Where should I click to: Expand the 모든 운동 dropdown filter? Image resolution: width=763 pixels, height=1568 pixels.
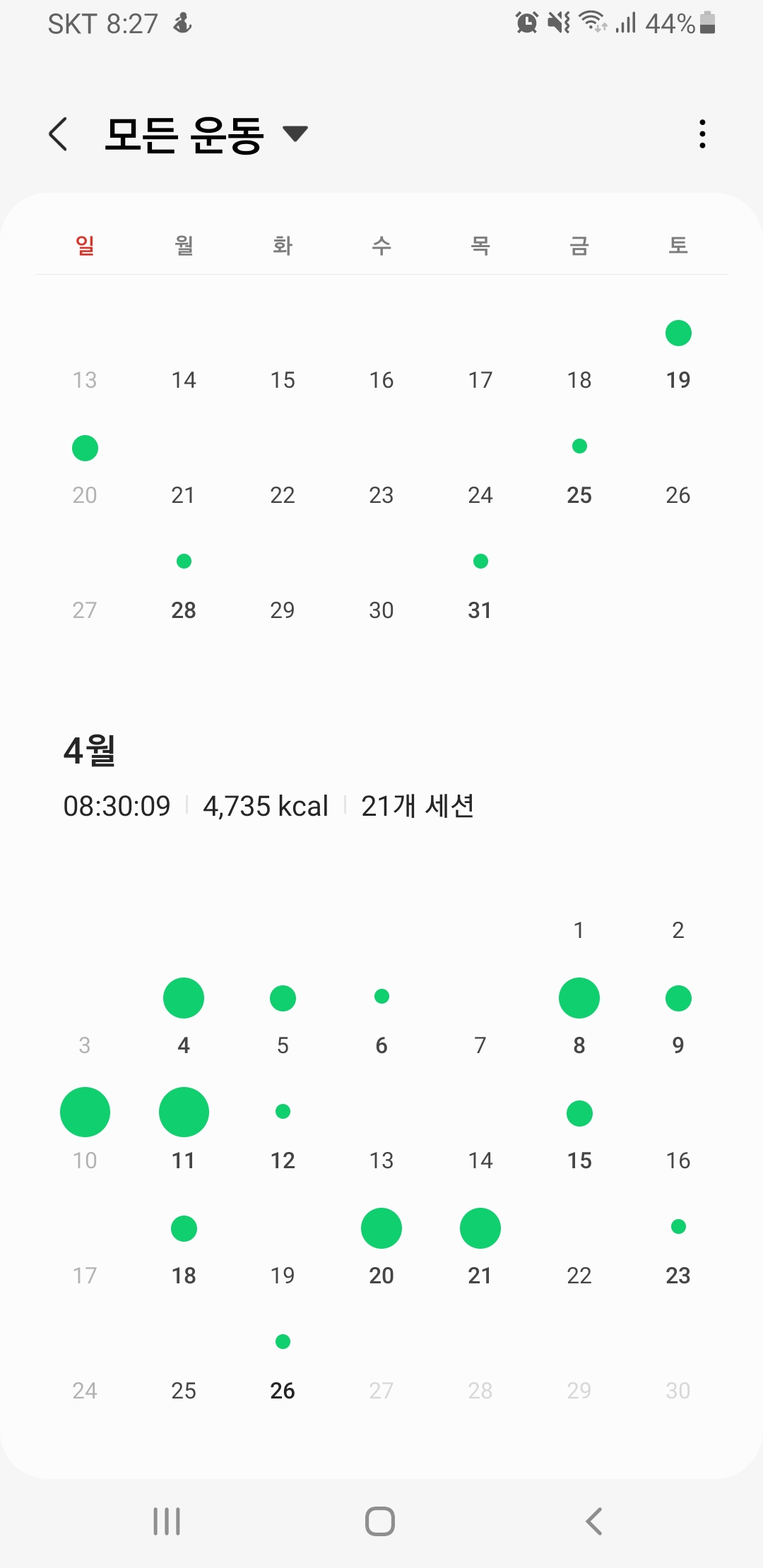click(206, 134)
